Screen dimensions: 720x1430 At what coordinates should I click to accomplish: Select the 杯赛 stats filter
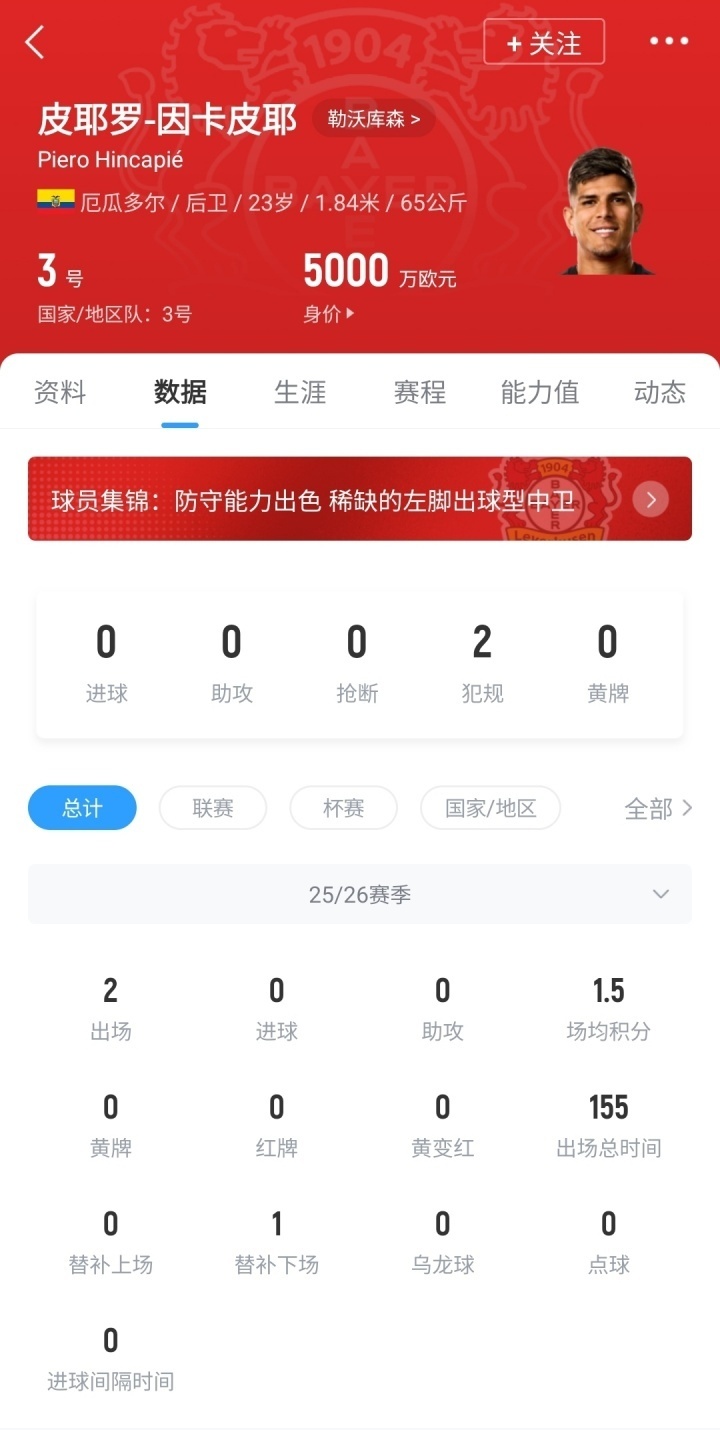[343, 808]
